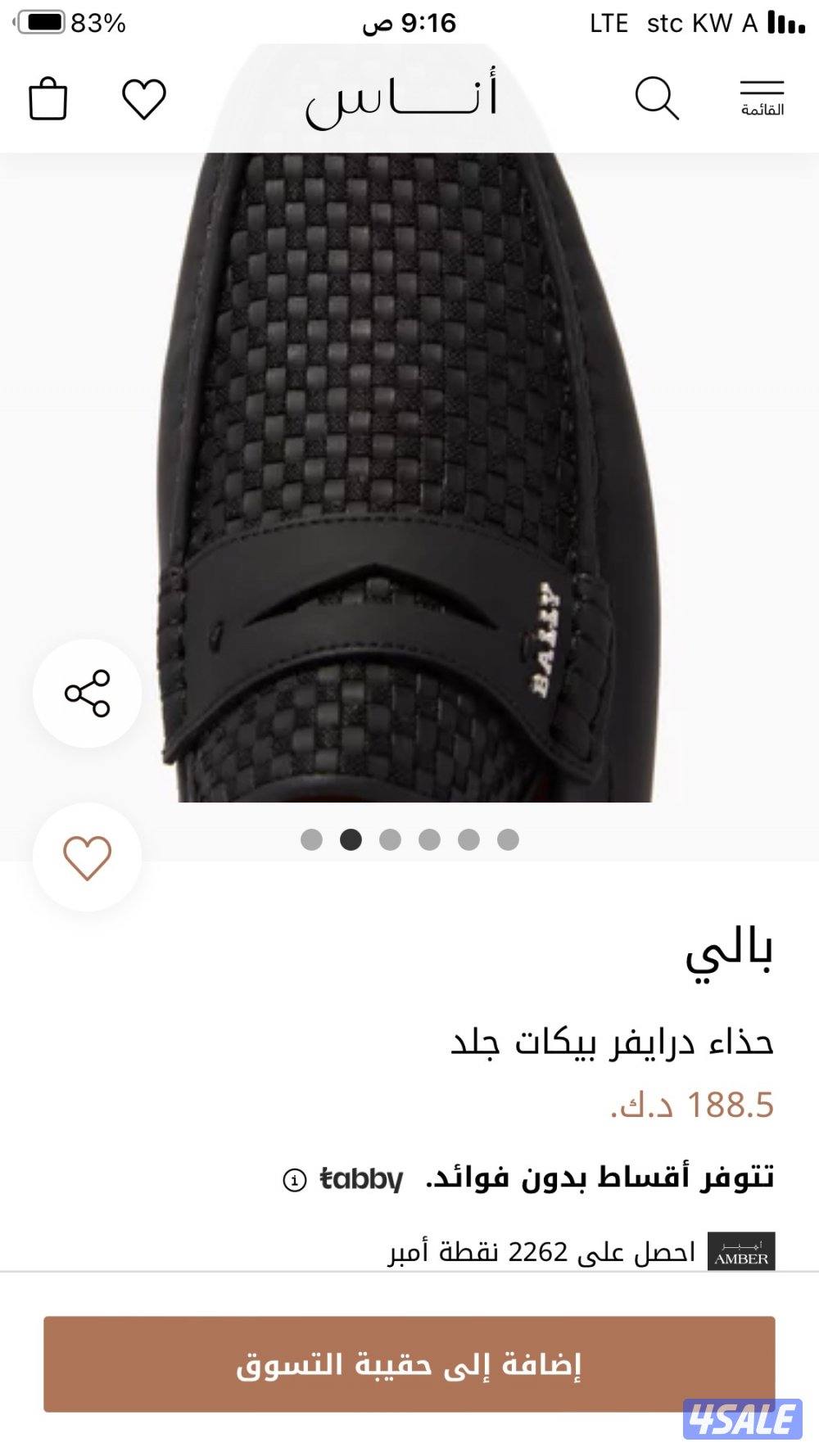
Task: Open the shopping bag
Action: (49, 100)
